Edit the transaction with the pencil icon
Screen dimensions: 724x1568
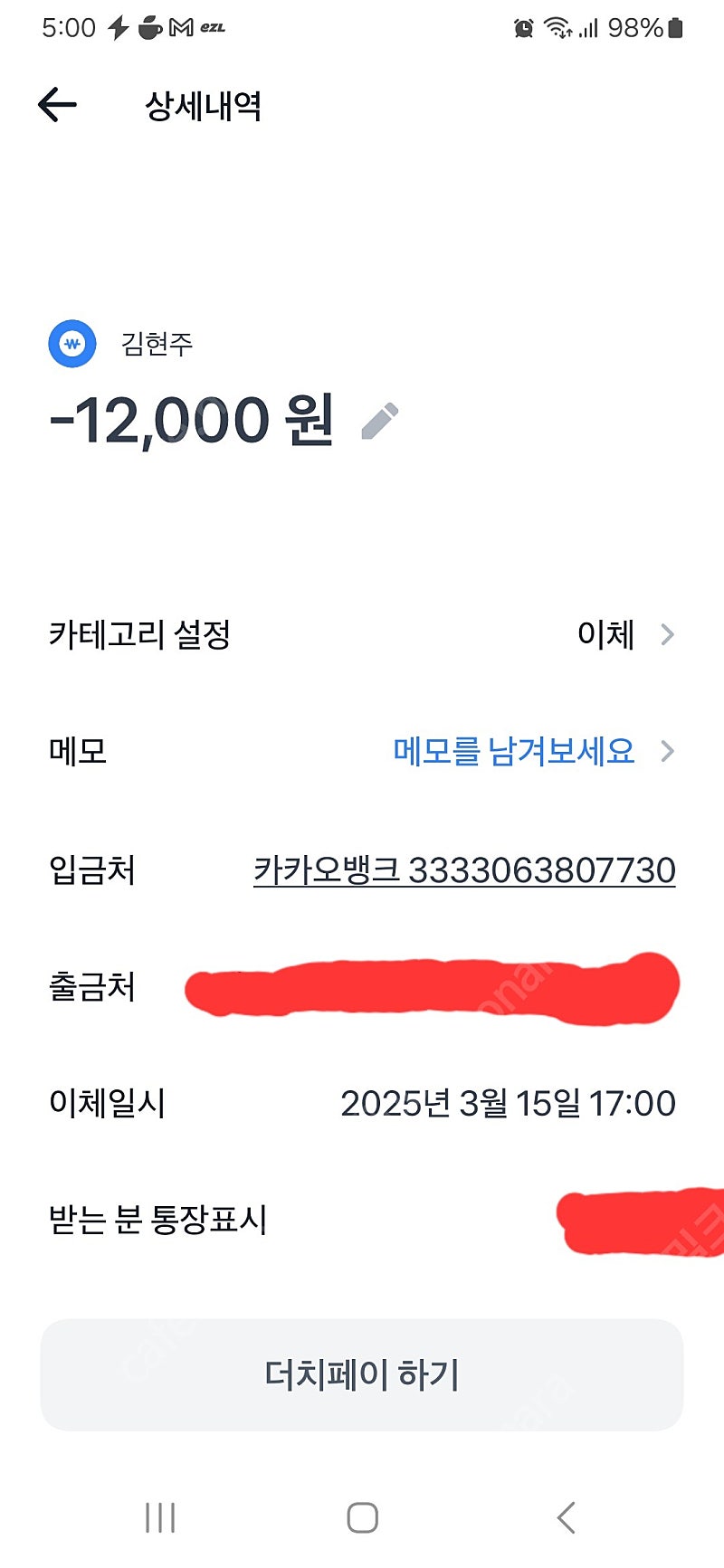(x=380, y=422)
